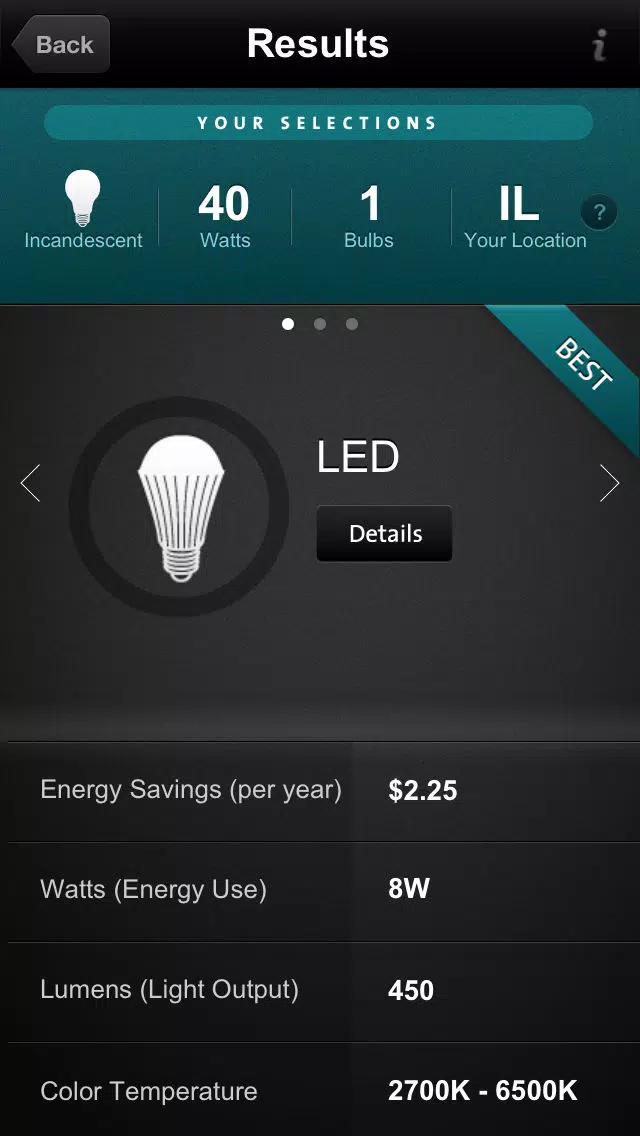This screenshot has height=1136, width=640.
Task: Open Details for the LED bulb
Action: coord(384,533)
